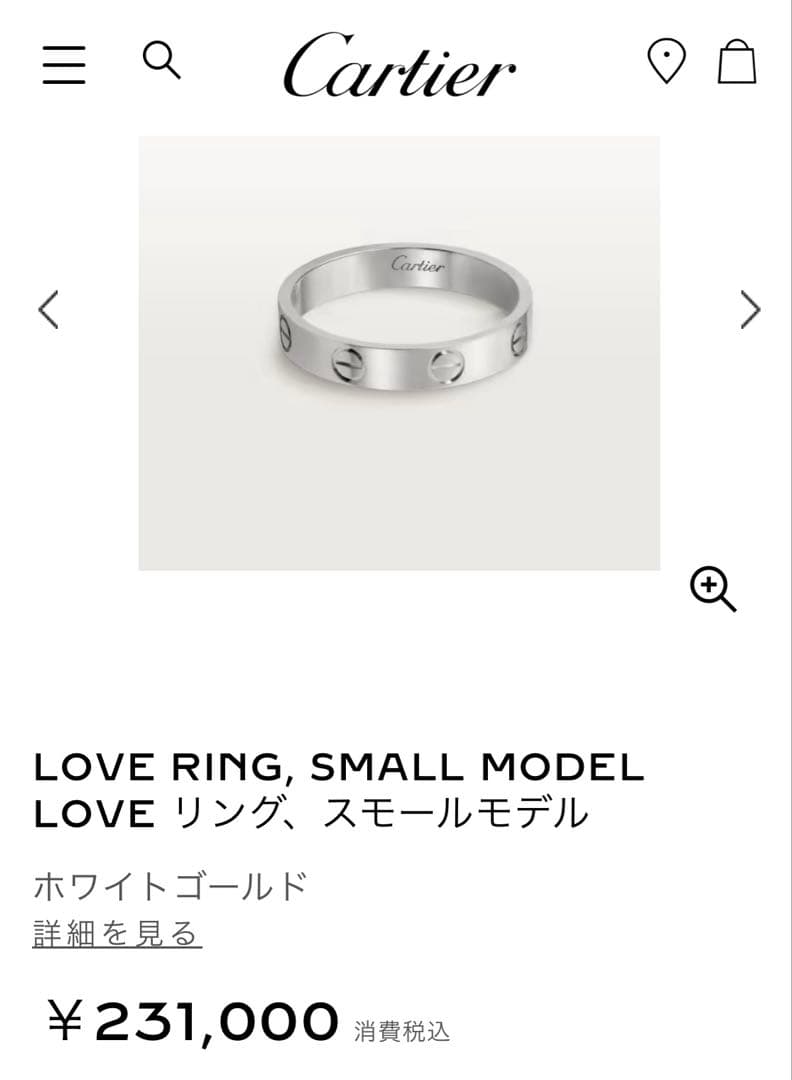The height and width of the screenshot is (1080, 792).
Task: Open the store locator pin
Action: point(666,61)
